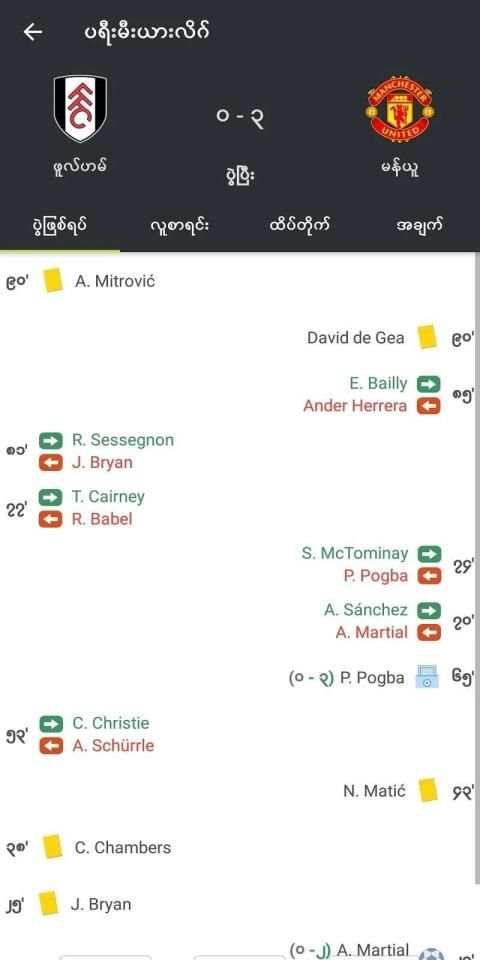Select the အချက် tab
Screen dimensions: 480x960
coord(420,226)
